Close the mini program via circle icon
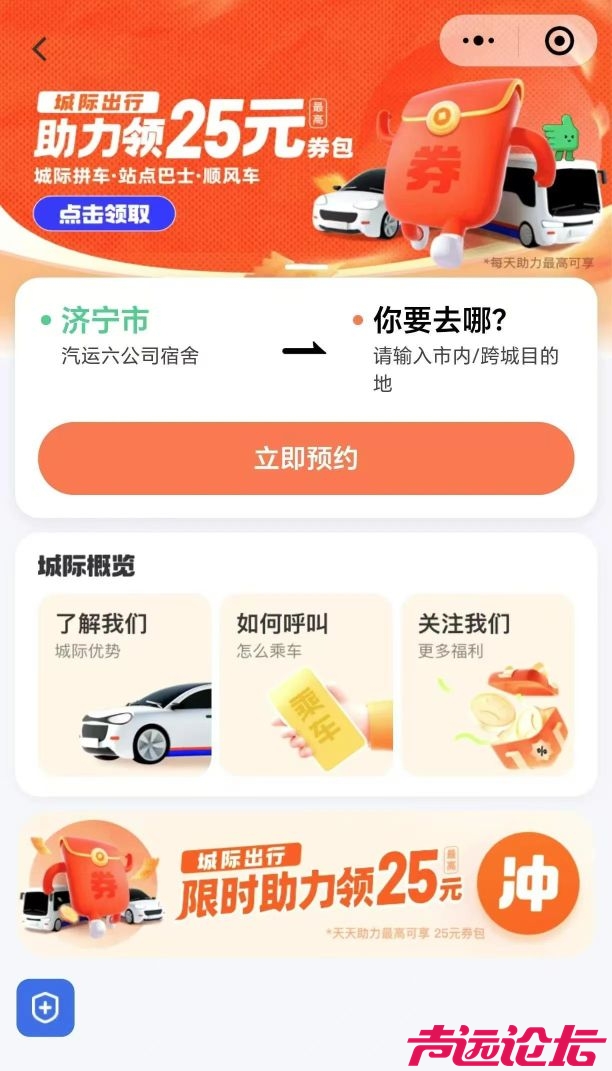This screenshot has height=1071, width=612. pyautogui.click(x=559, y=41)
